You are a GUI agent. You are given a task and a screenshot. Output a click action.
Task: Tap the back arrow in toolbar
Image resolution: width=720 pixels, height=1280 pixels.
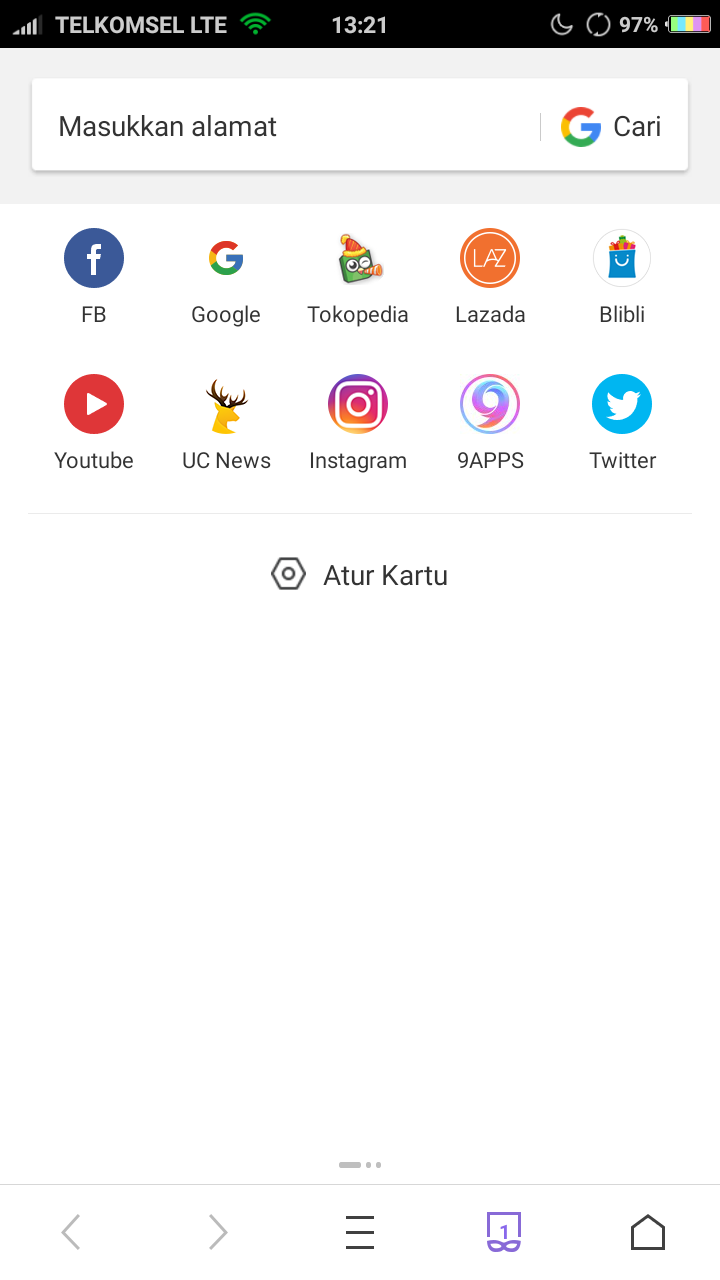[x=71, y=1232]
